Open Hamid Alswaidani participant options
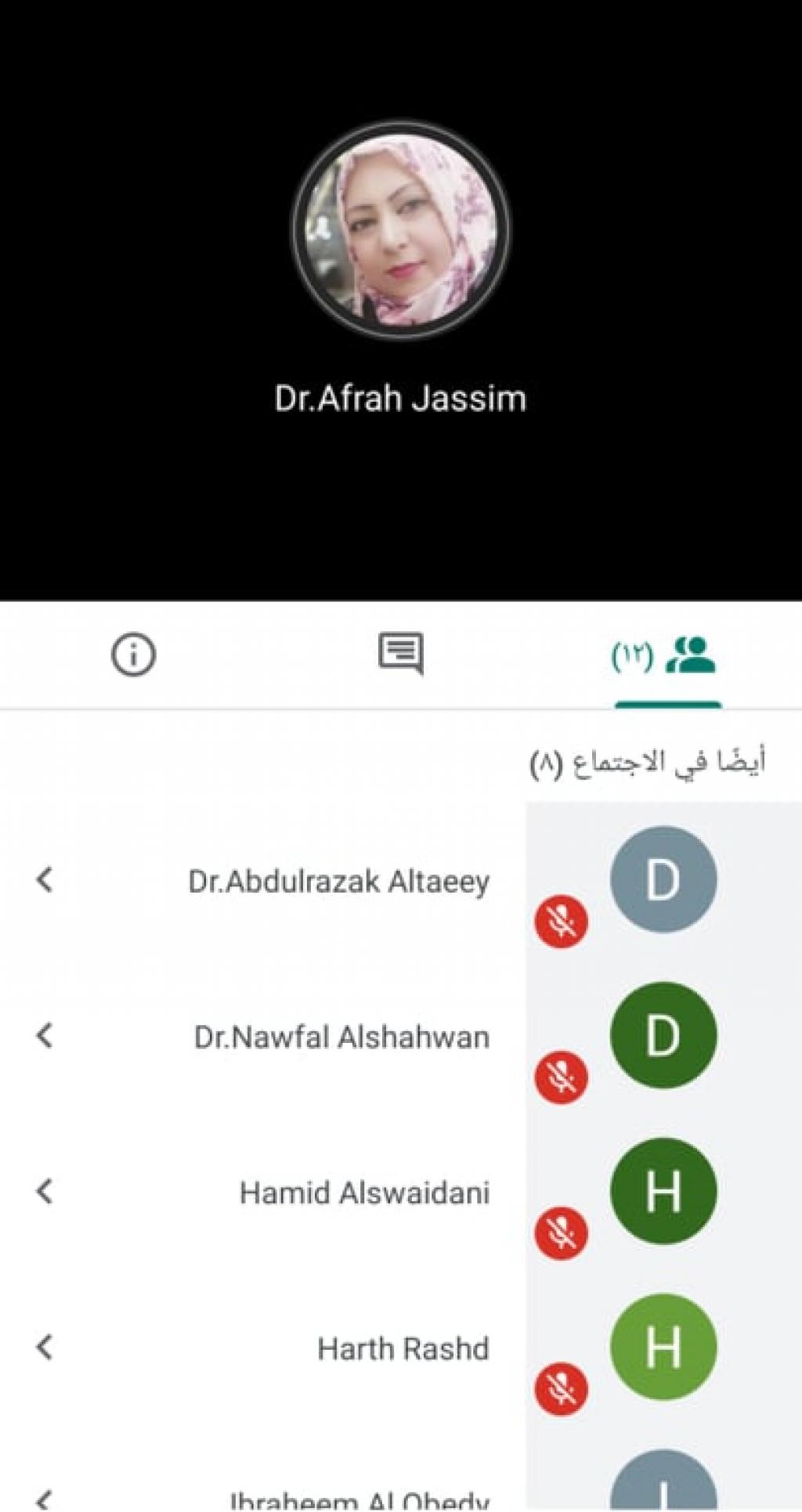 pyautogui.click(x=45, y=1192)
